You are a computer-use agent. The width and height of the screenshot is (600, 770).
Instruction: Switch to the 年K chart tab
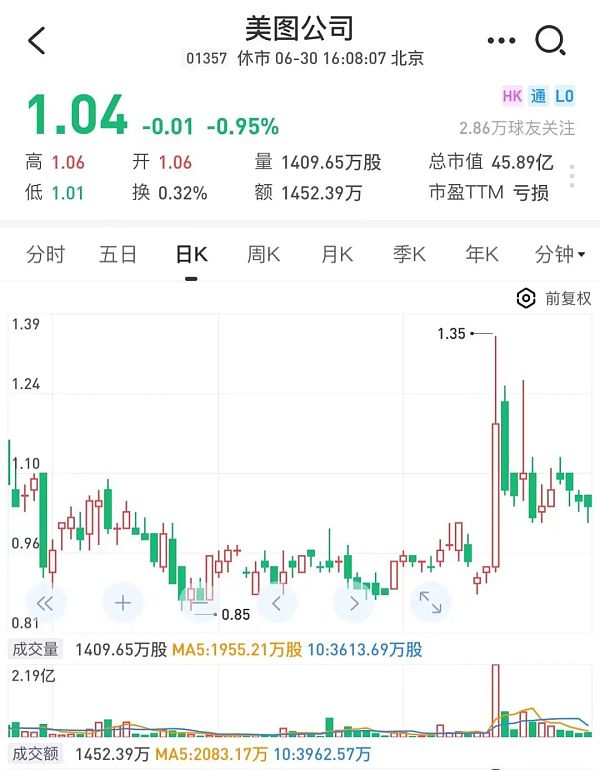pos(482,255)
